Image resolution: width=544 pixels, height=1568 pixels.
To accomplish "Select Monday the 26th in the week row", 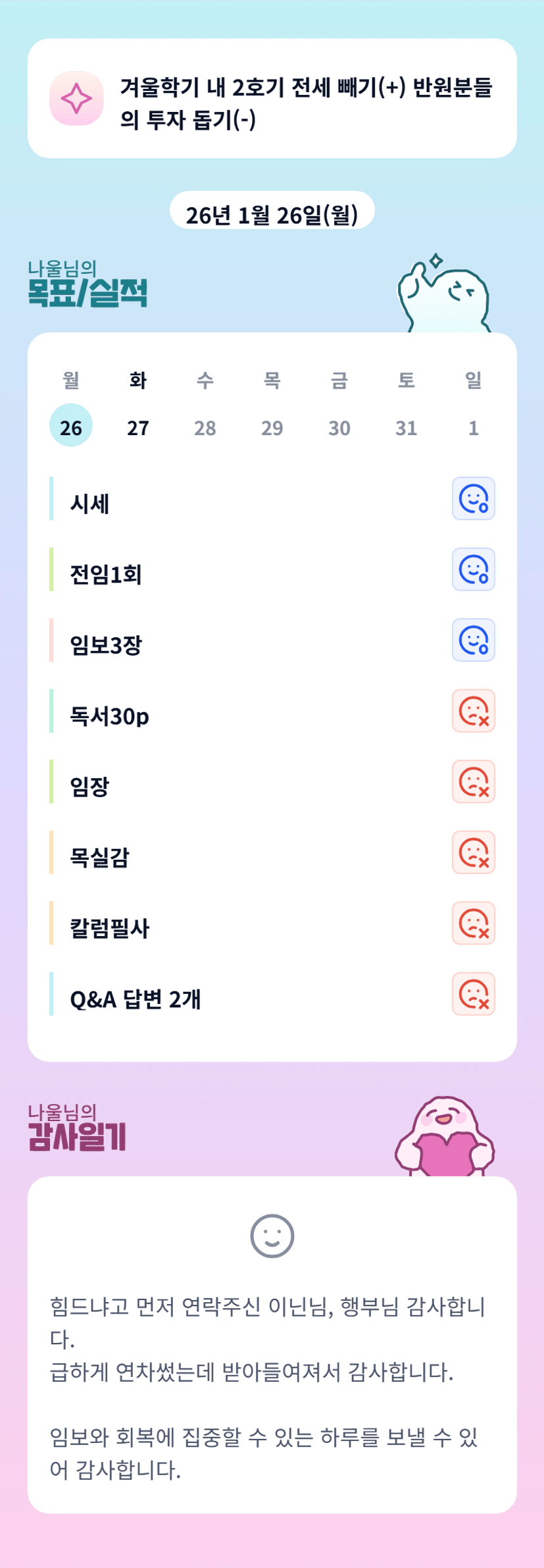I will click(x=71, y=426).
